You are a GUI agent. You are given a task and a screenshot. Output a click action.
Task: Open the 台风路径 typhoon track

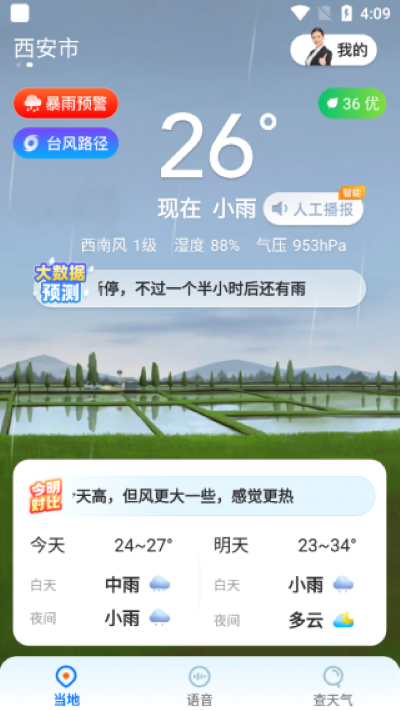66,143
